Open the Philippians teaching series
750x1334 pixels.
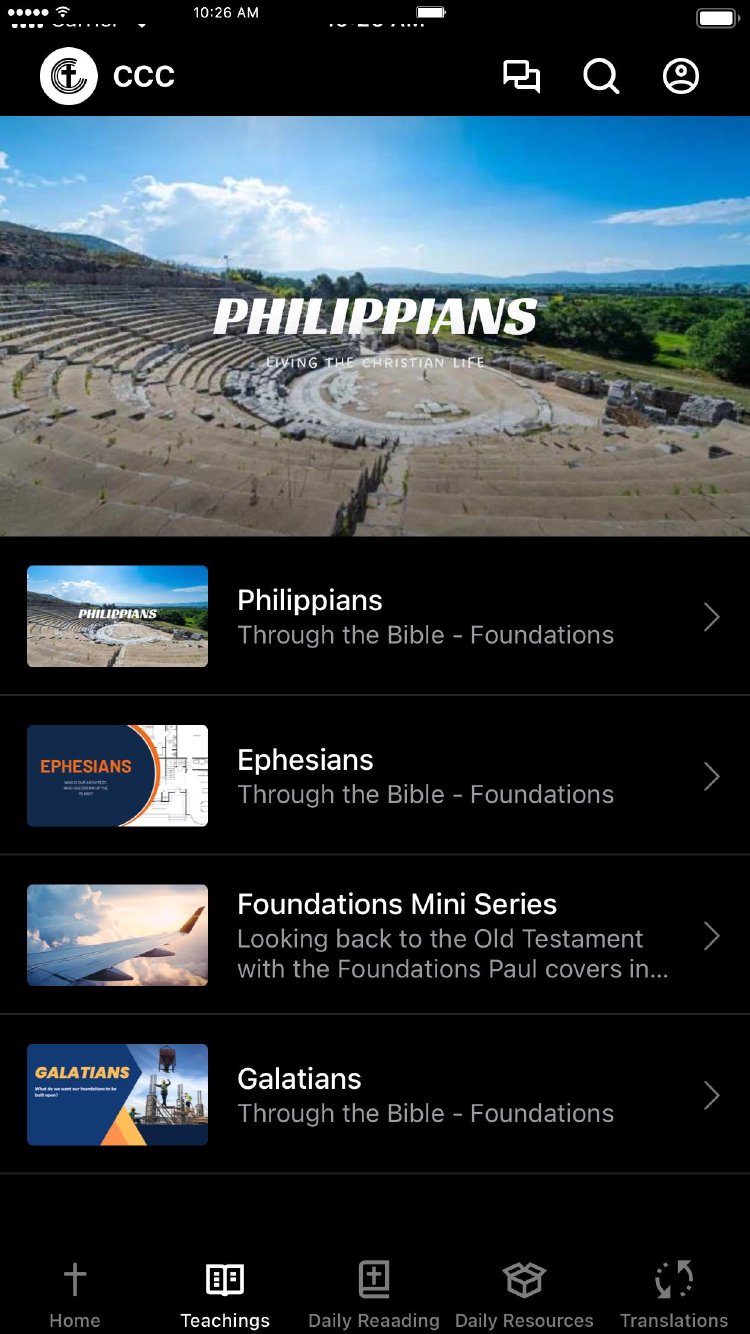pyautogui.click(x=375, y=616)
